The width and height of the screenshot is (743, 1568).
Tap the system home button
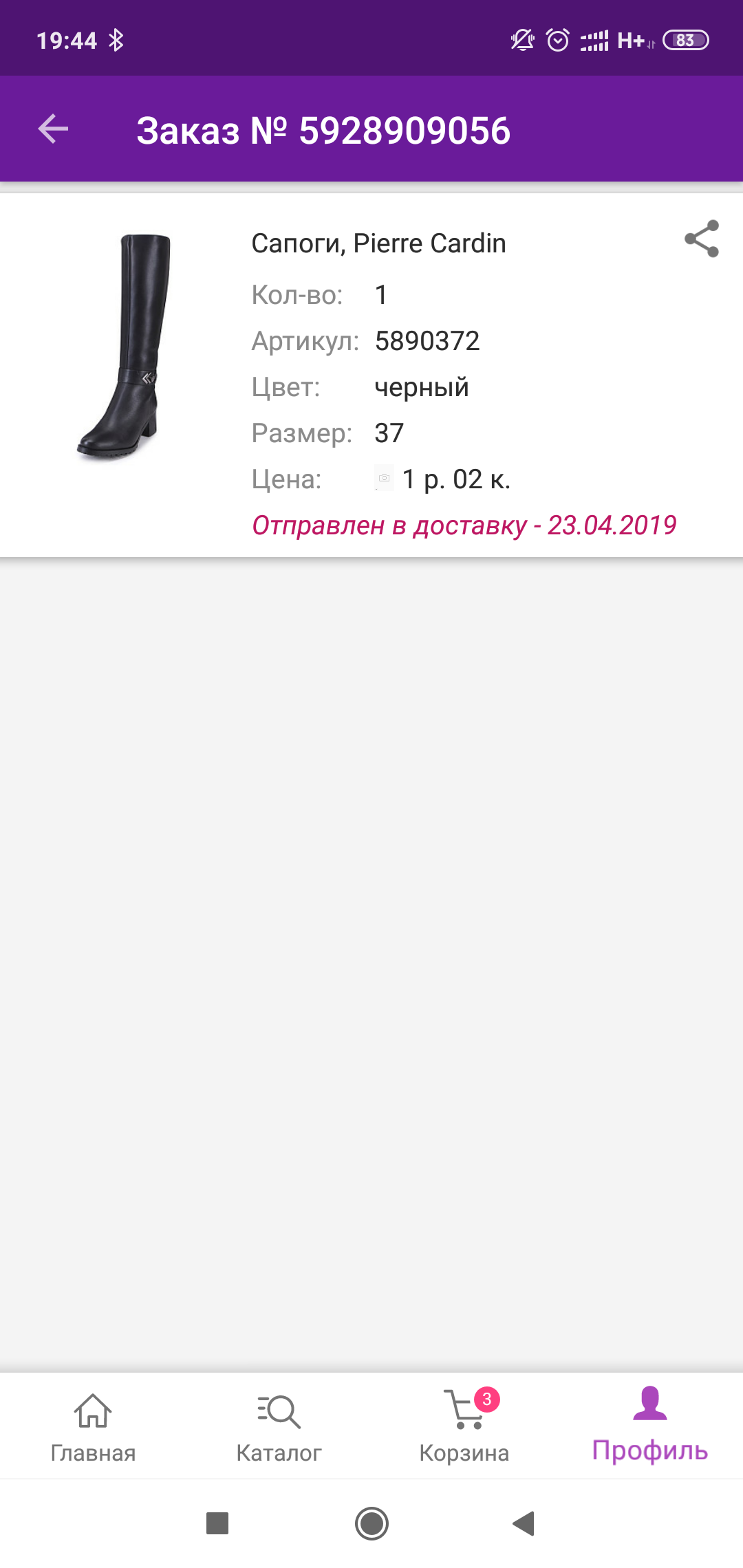(371, 1523)
